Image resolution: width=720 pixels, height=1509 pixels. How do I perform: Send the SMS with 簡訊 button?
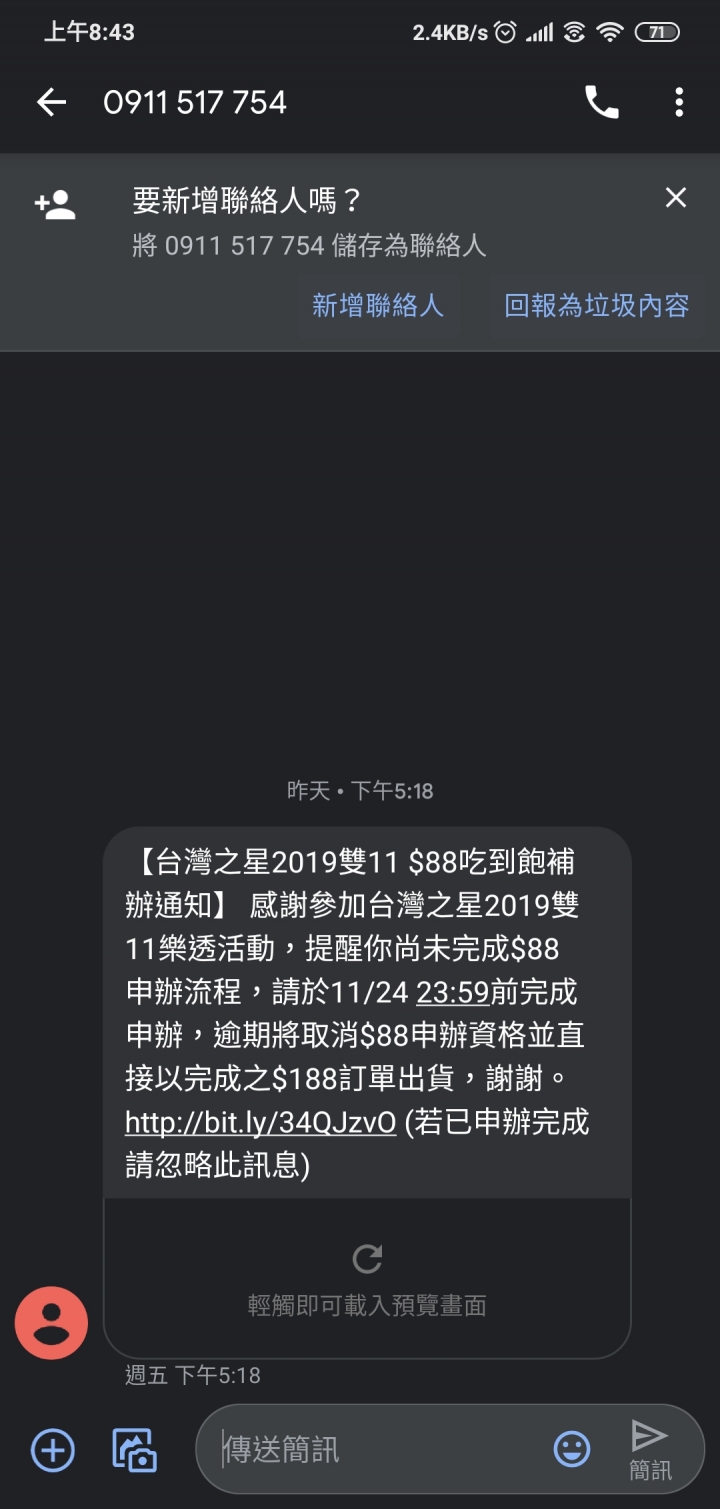tap(650, 1449)
